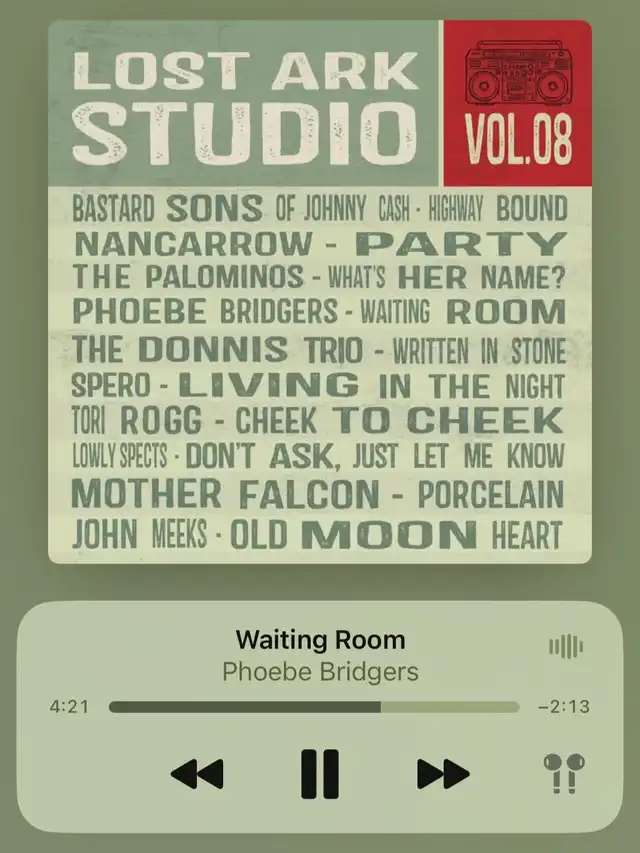The image size is (640, 853).
Task: Open AirPods audio output options
Action: click(x=564, y=773)
